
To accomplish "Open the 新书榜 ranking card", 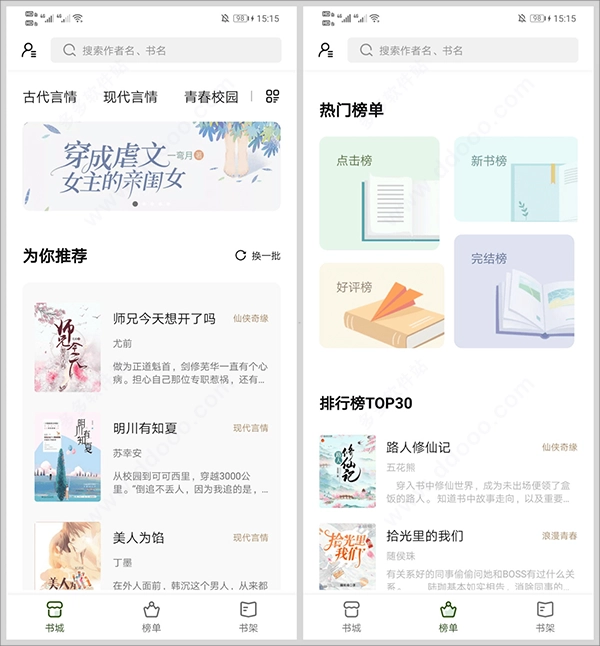I will click(x=514, y=180).
